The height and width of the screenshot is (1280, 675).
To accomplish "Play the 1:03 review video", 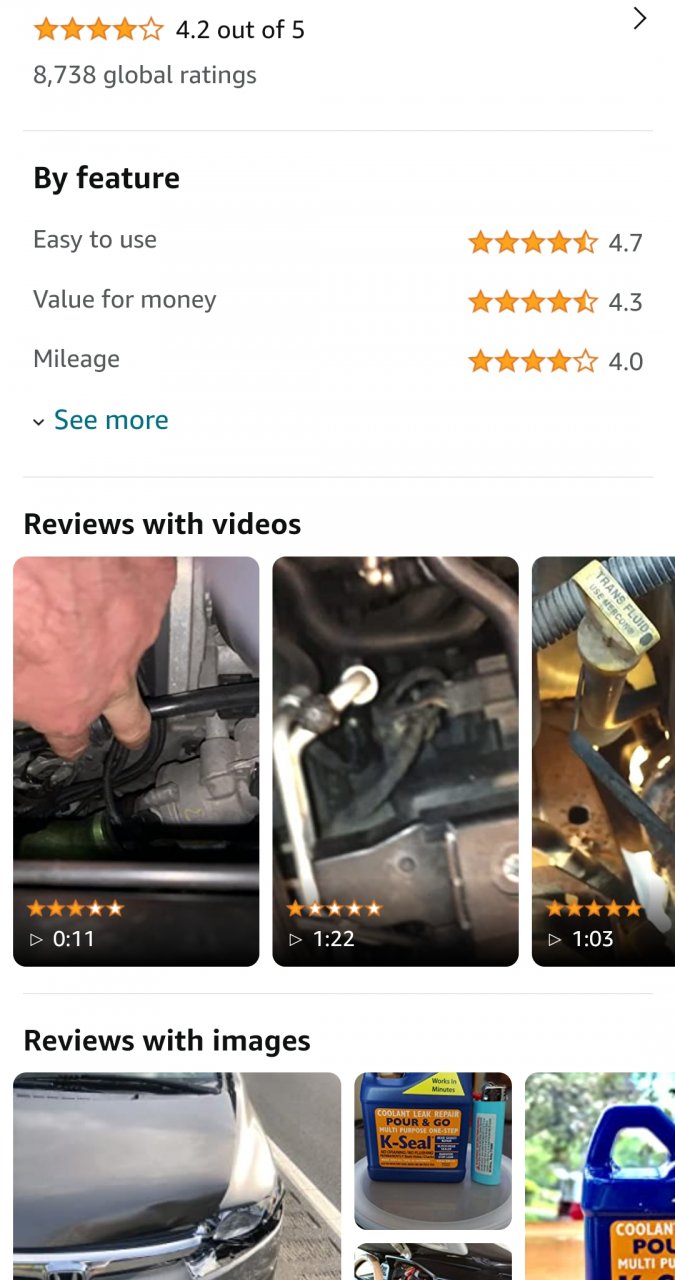I will click(603, 760).
